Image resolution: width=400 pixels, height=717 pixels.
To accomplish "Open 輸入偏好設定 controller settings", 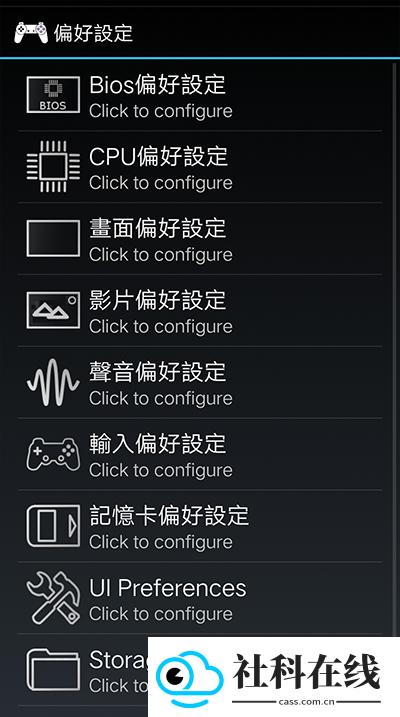I will 200,454.
